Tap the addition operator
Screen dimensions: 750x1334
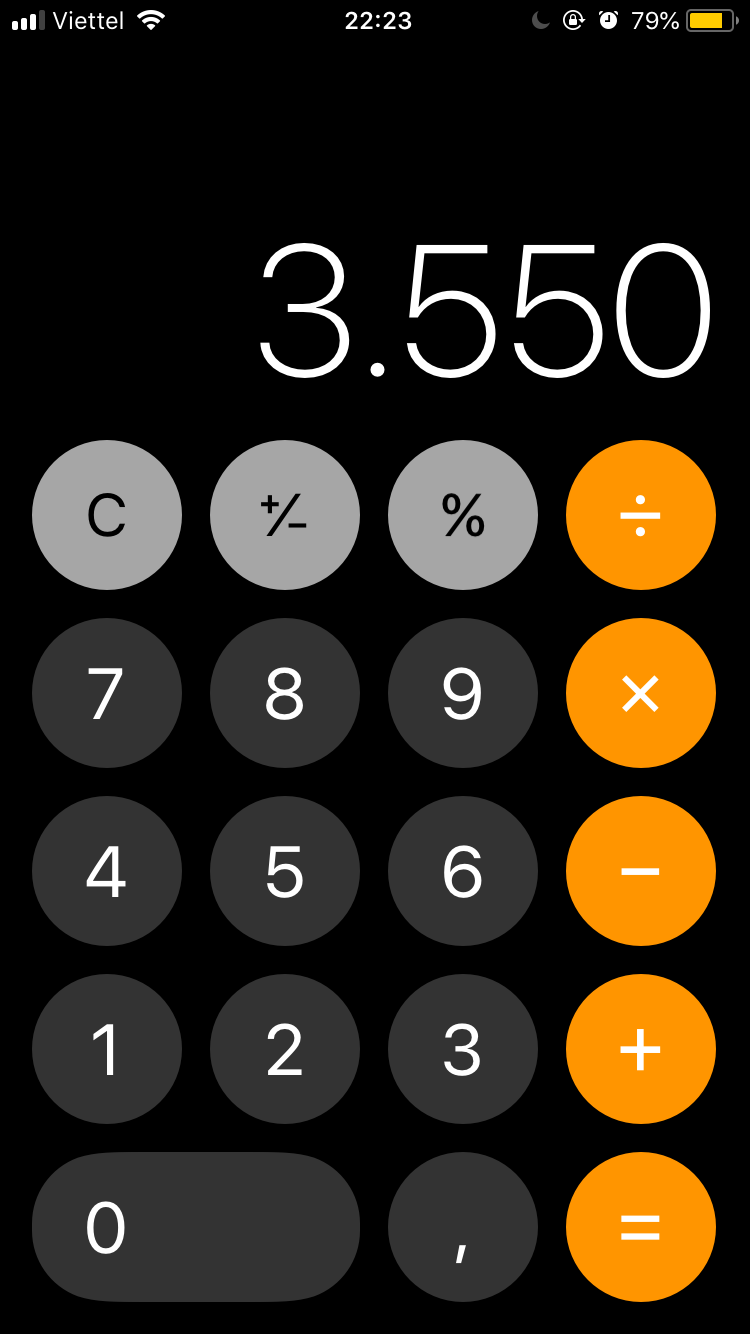(x=641, y=1048)
